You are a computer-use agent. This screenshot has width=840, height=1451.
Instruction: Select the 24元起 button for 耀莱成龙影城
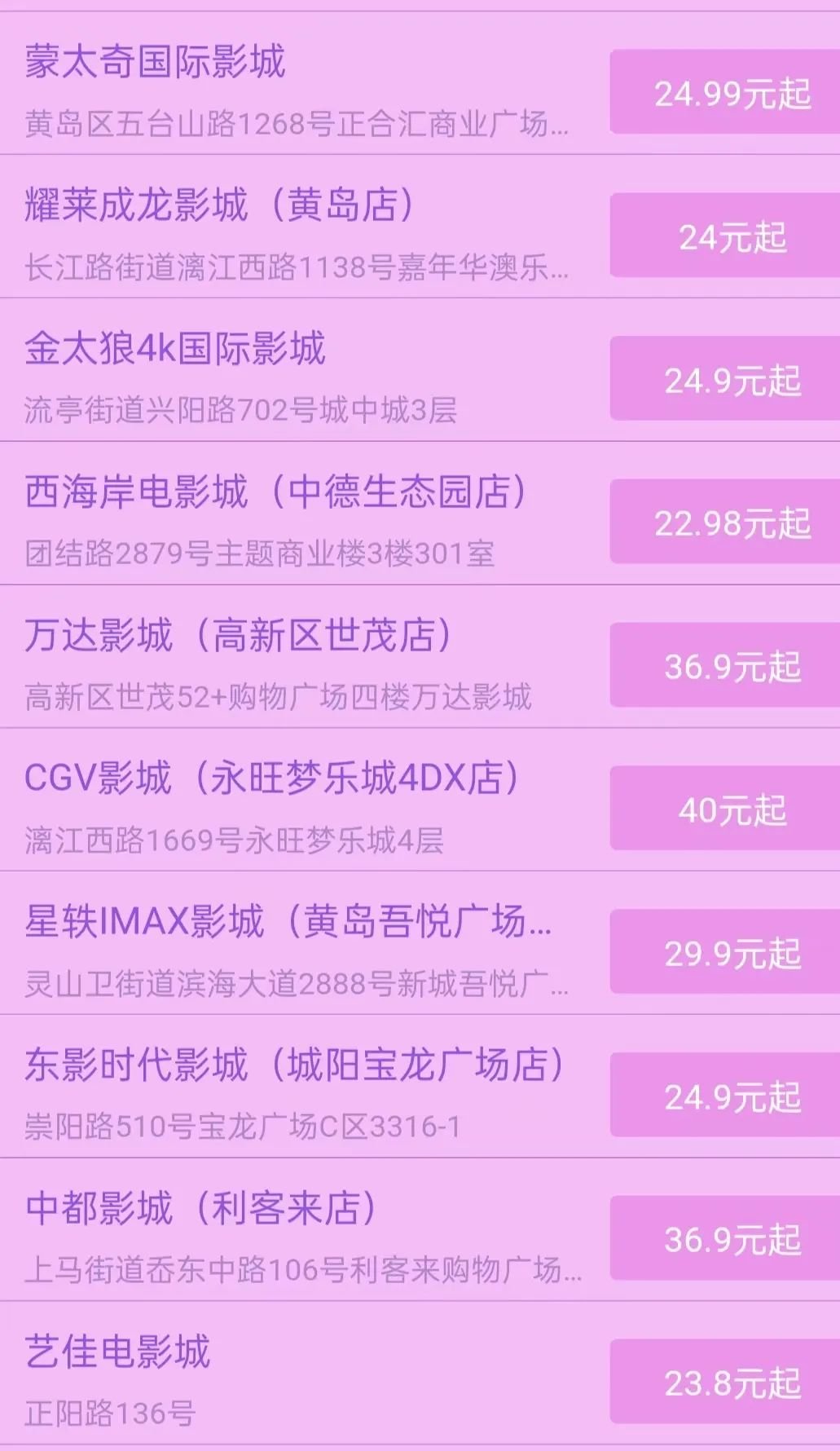(725, 236)
